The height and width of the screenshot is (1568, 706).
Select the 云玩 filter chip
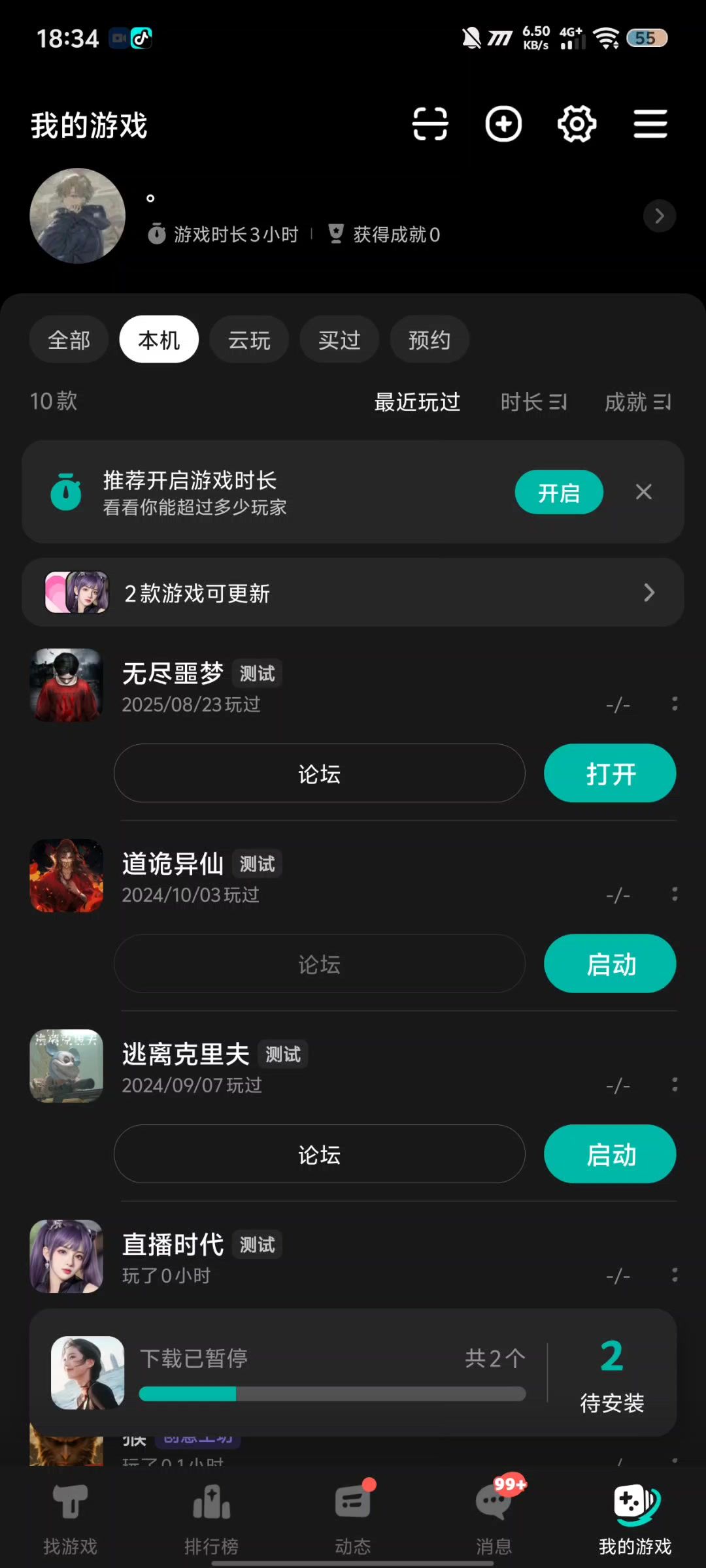249,340
